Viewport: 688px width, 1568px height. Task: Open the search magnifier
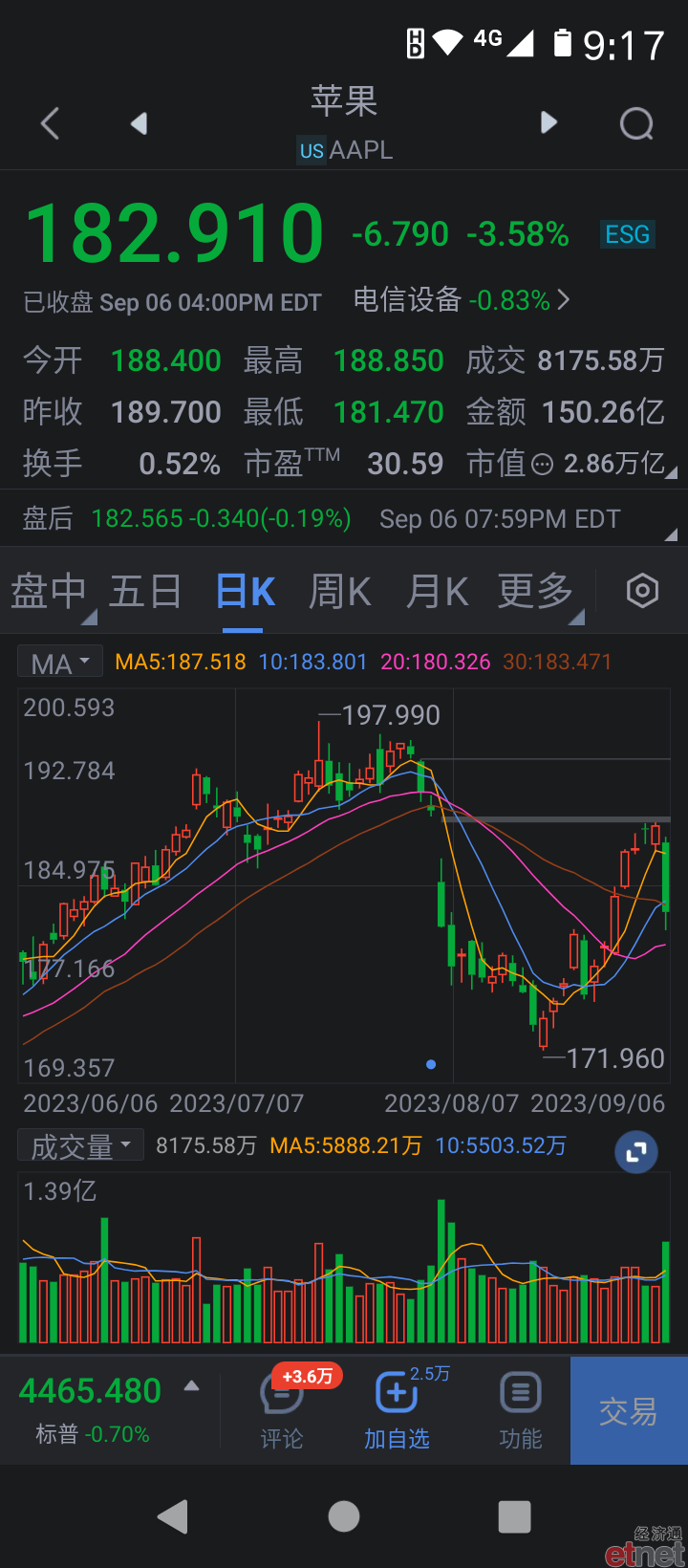tap(636, 123)
